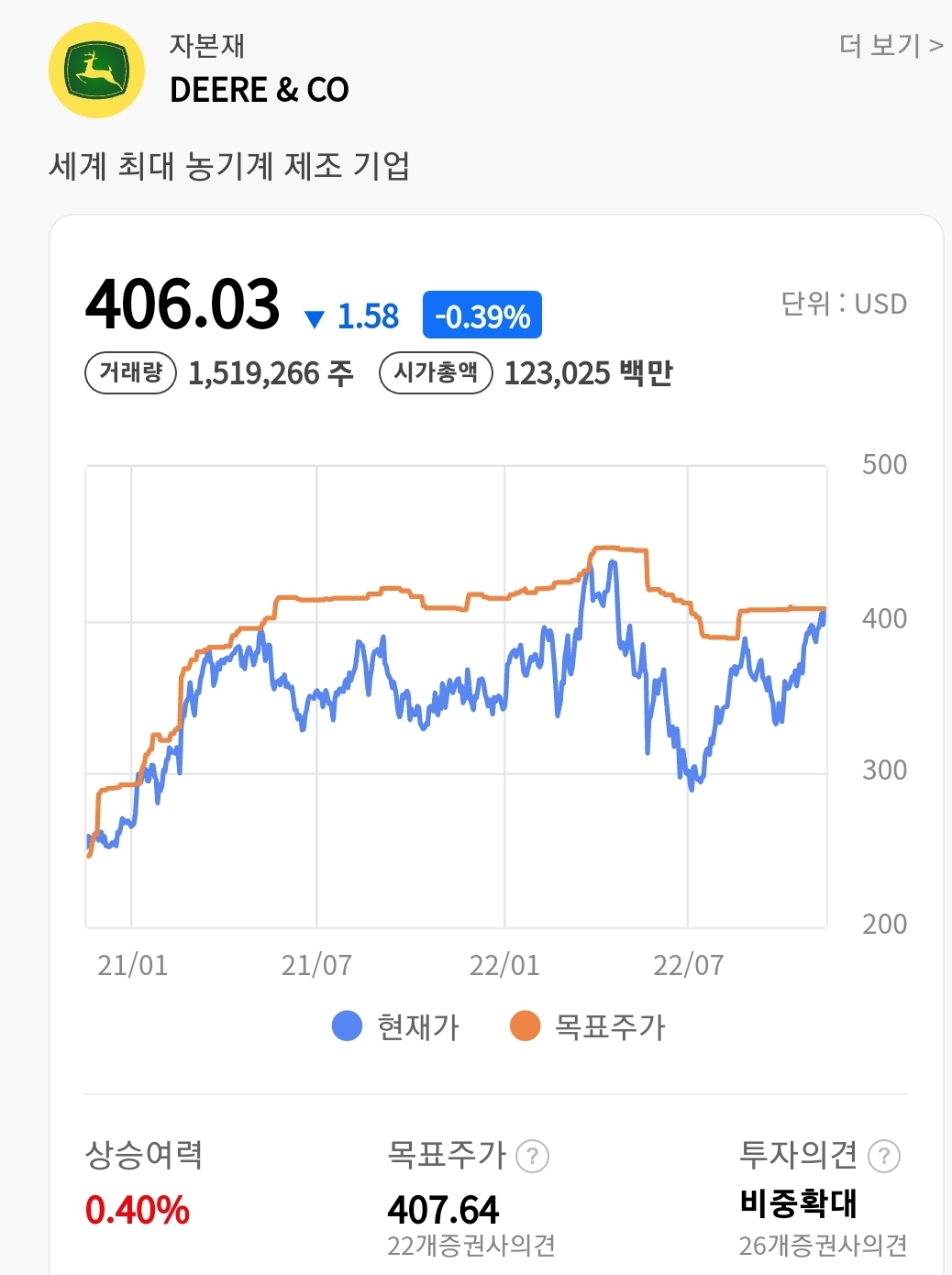Tap the 투자의견 help question mark
This screenshot has height=1275, width=952.
click(884, 1156)
